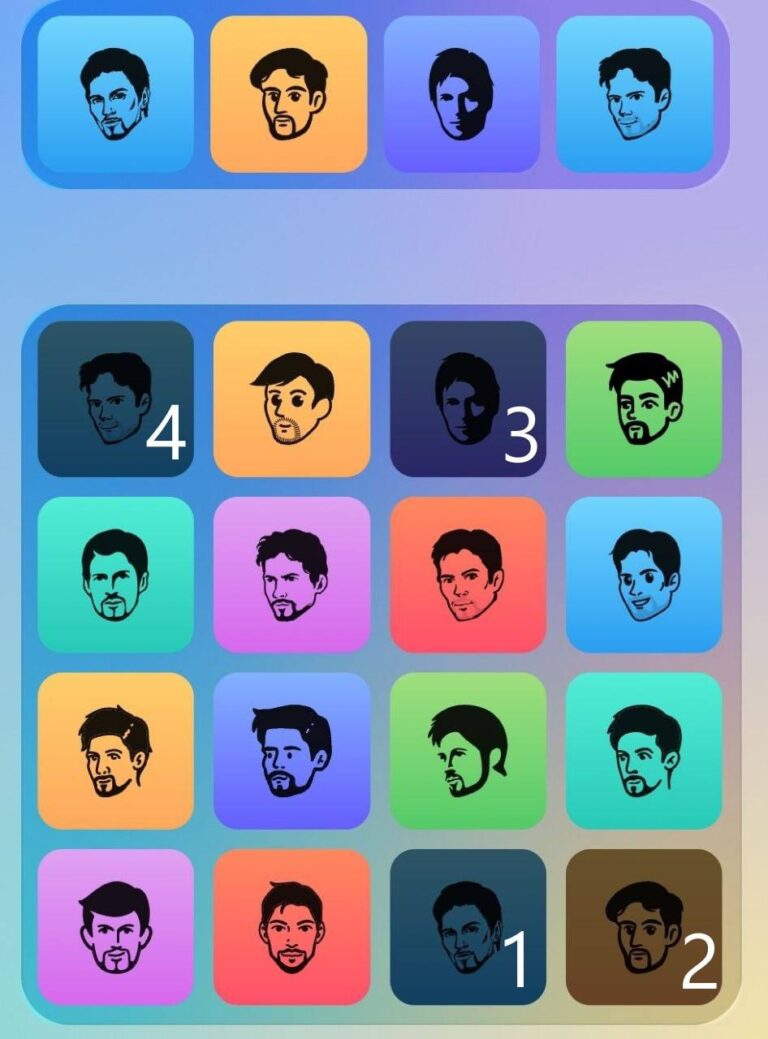Pick the green tile with front-facing goatee face

(643, 399)
